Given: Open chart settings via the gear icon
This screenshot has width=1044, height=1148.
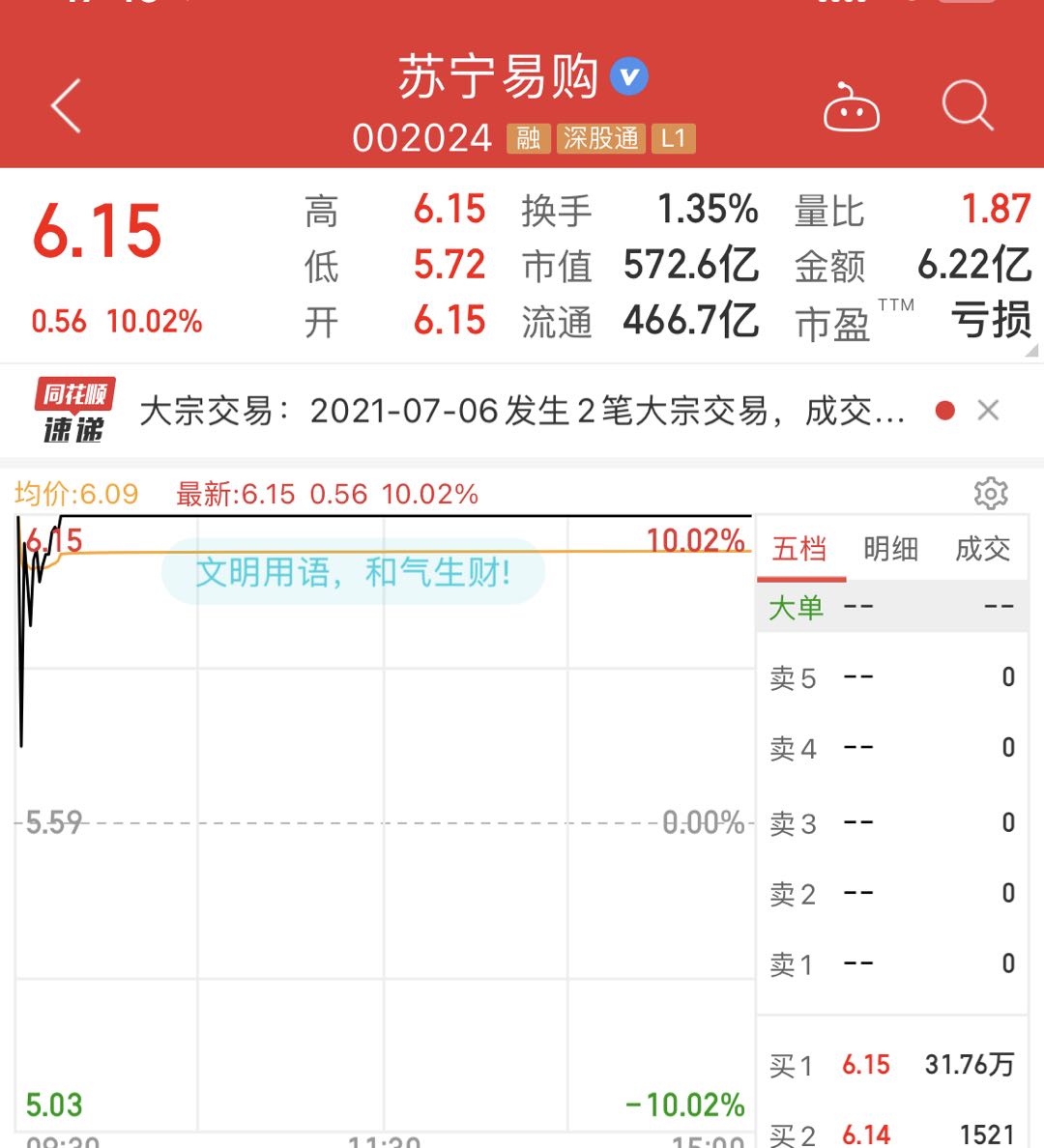Looking at the screenshot, I should pos(991,494).
